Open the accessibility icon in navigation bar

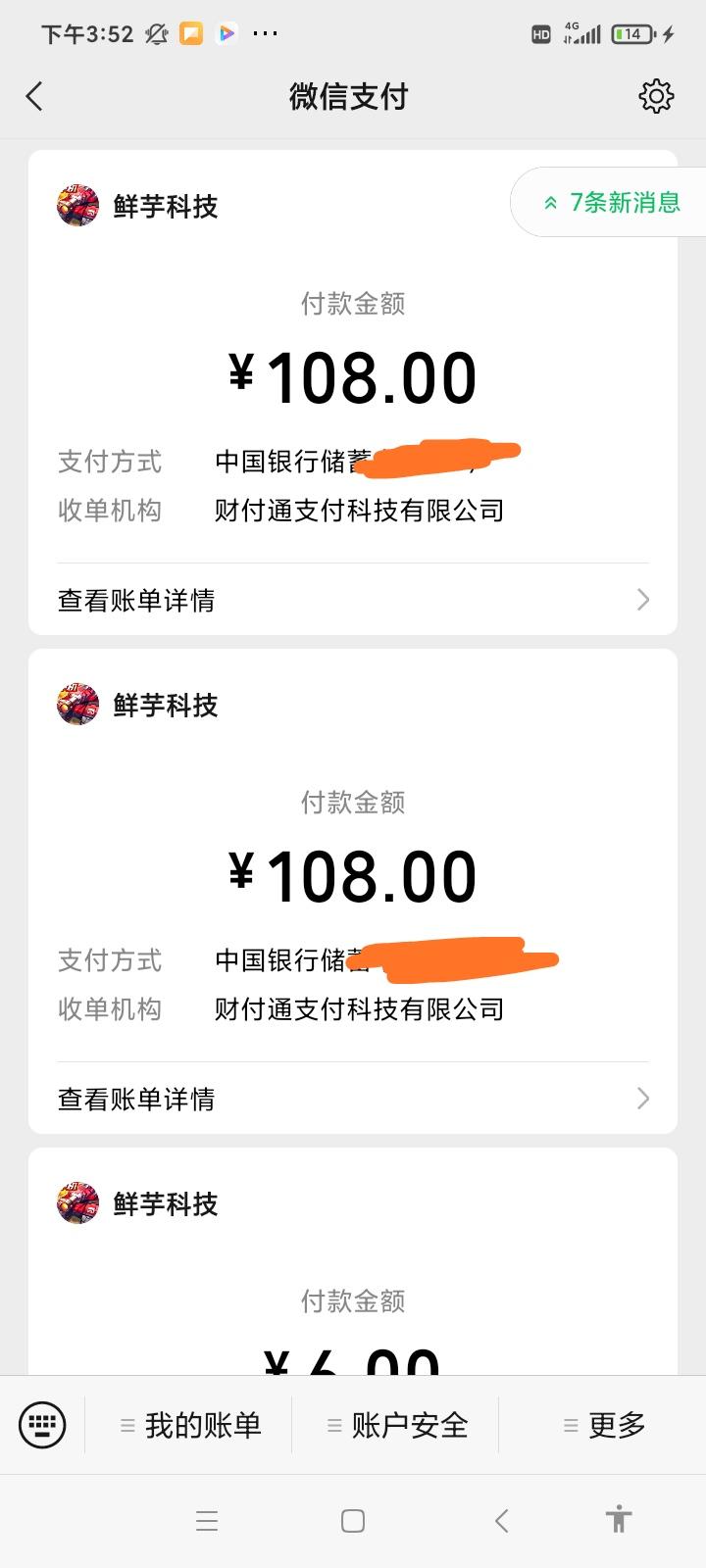(618, 1520)
